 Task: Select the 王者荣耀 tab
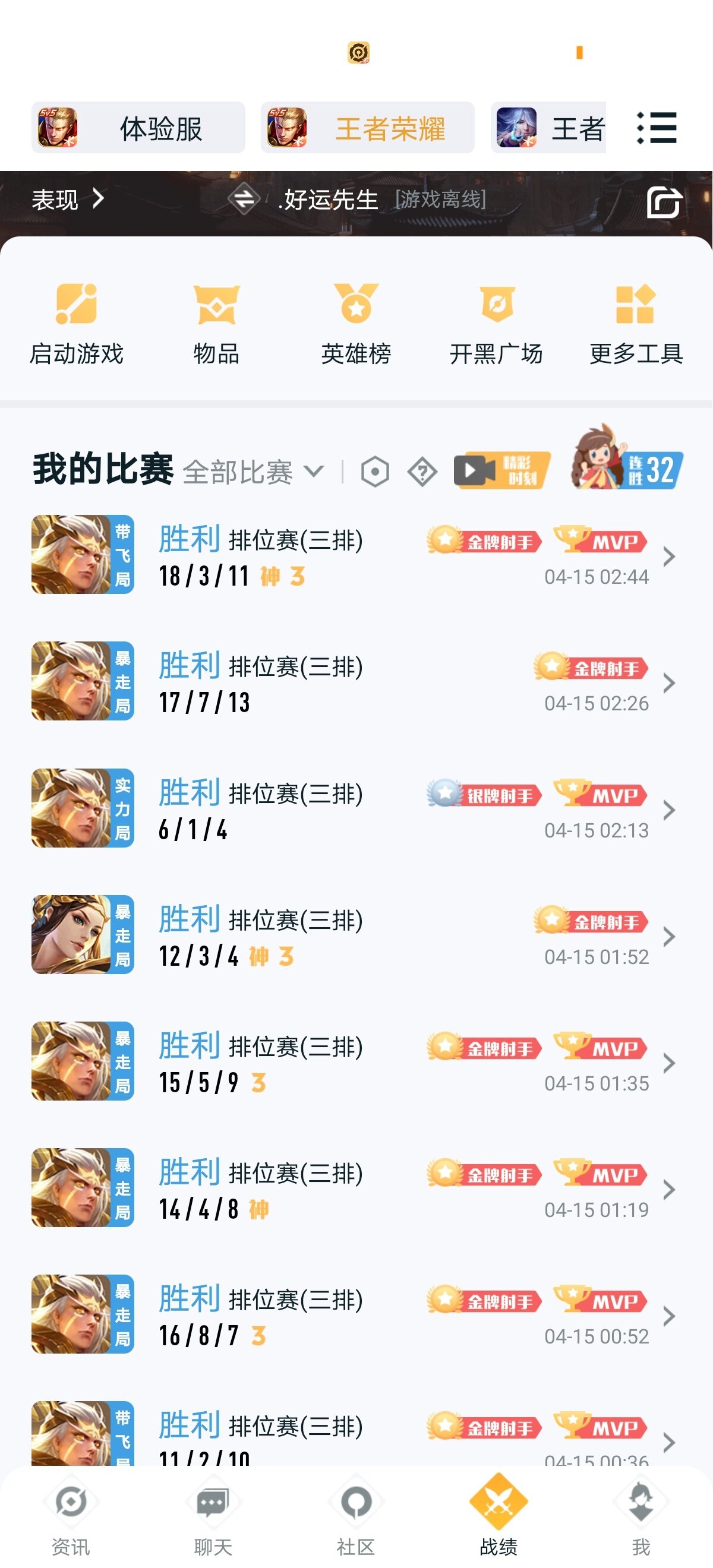[367, 128]
